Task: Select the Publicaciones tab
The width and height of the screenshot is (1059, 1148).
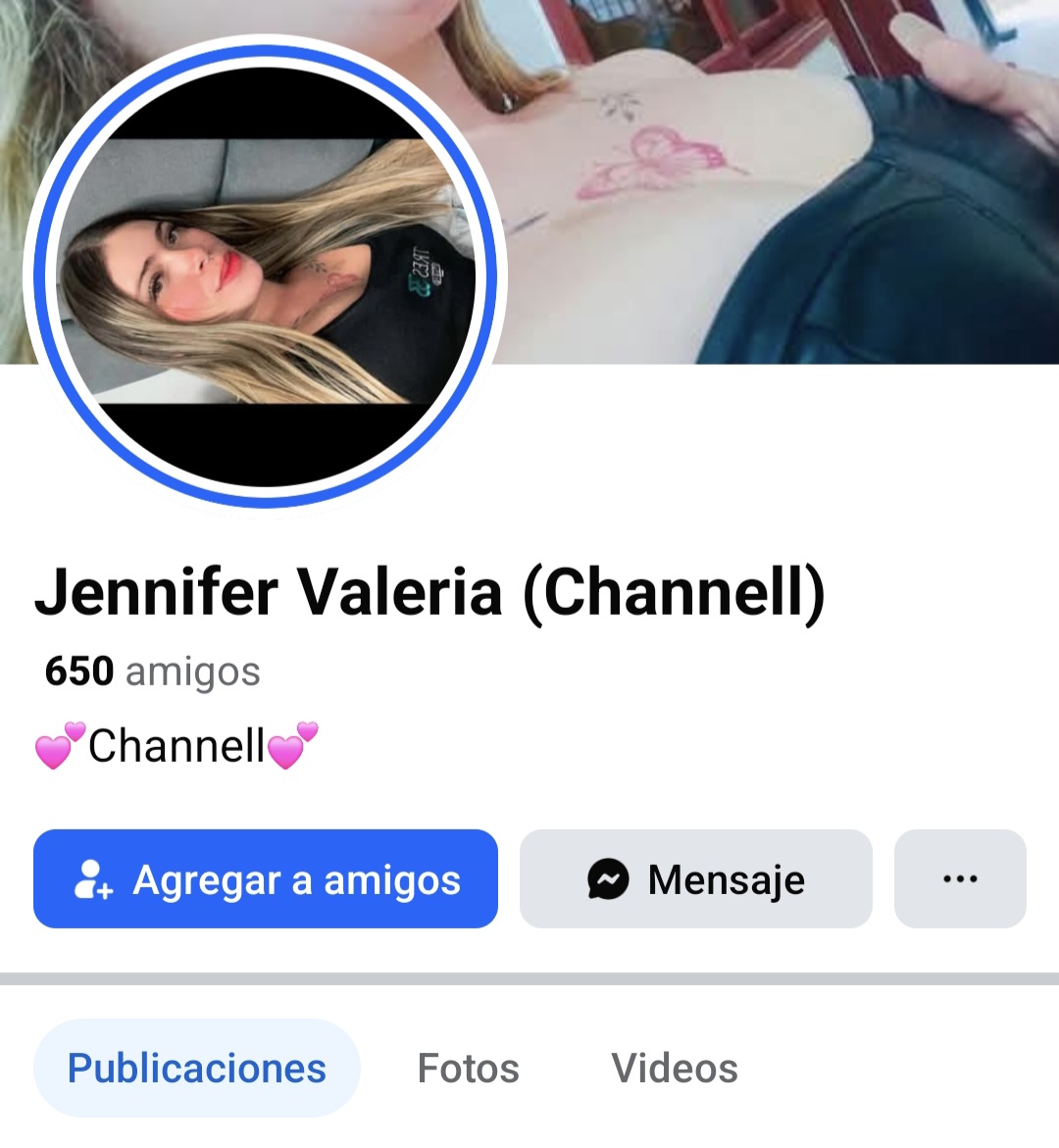Action: pyautogui.click(x=196, y=1068)
